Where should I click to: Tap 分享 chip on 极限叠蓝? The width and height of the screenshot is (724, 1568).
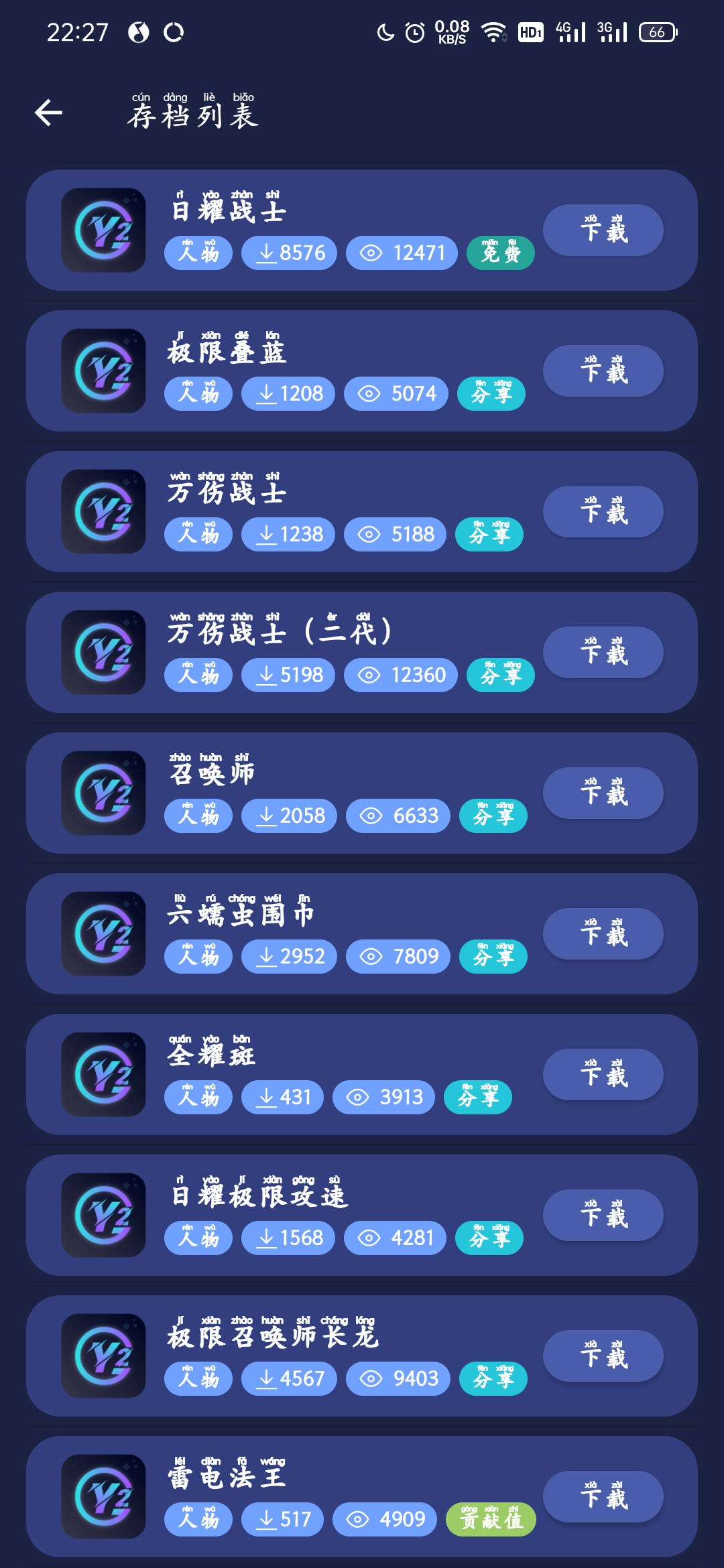pos(491,394)
